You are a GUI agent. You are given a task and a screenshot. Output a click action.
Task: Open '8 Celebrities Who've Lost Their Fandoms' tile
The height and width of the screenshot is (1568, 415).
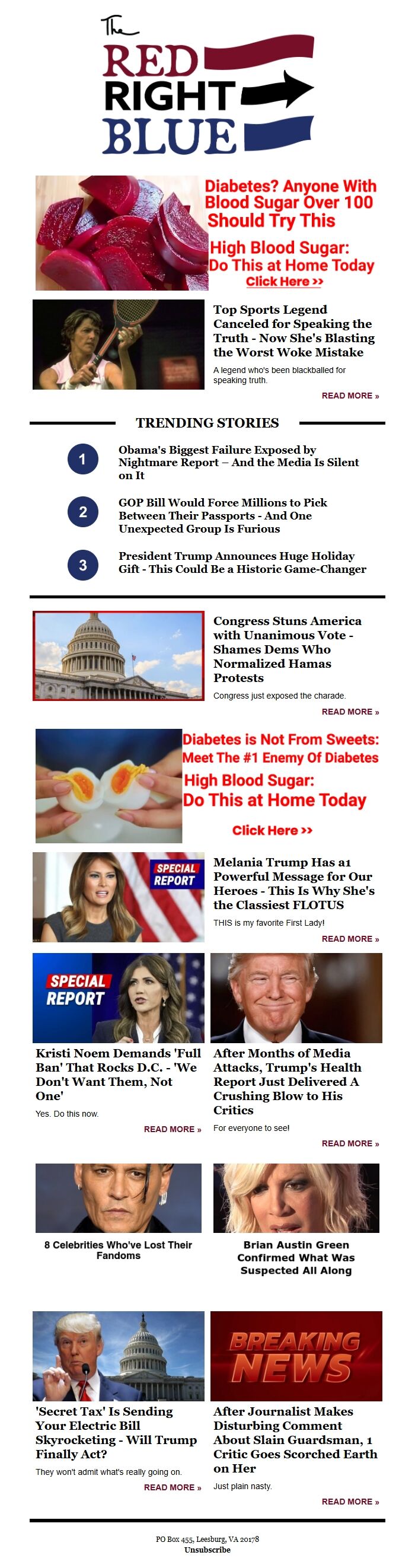118,1250
